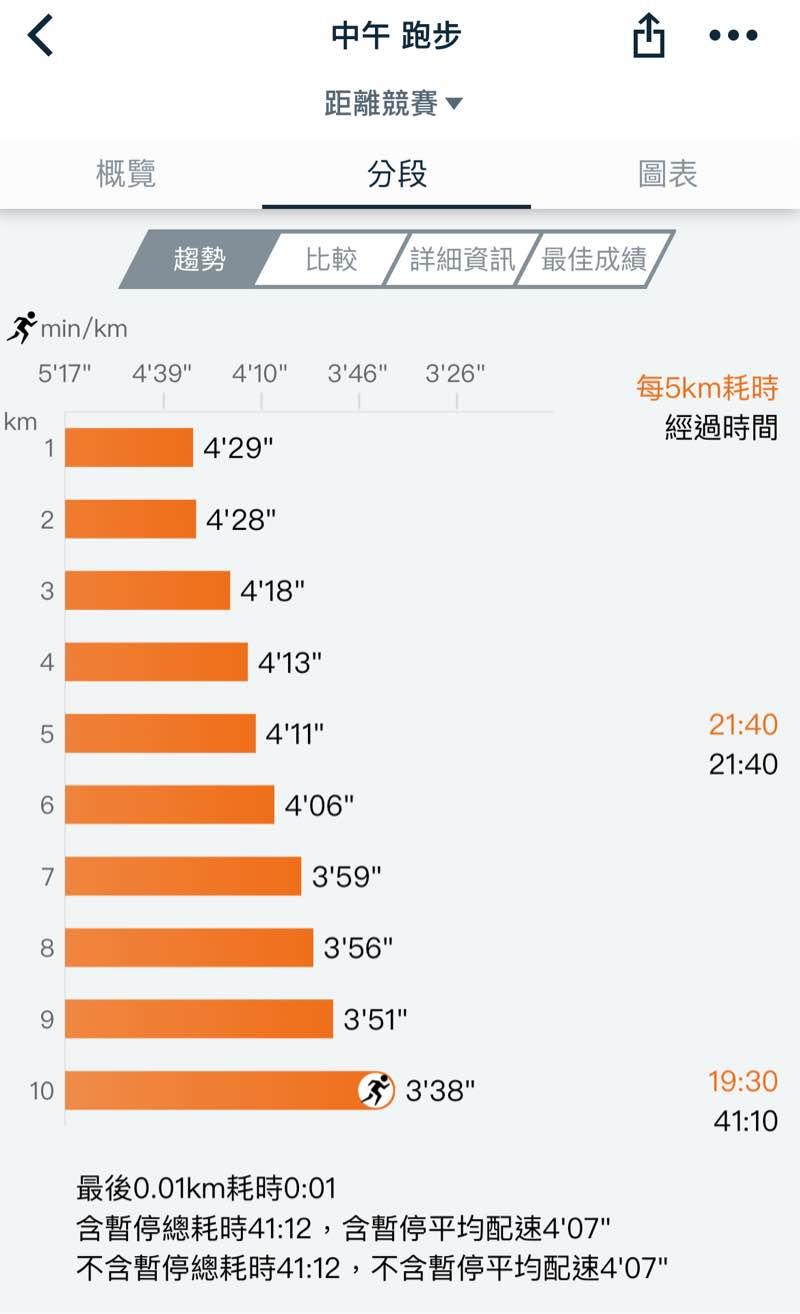Screen dimensions: 800x1314
Task: Switch to the 比較 segment
Action: click(331, 260)
